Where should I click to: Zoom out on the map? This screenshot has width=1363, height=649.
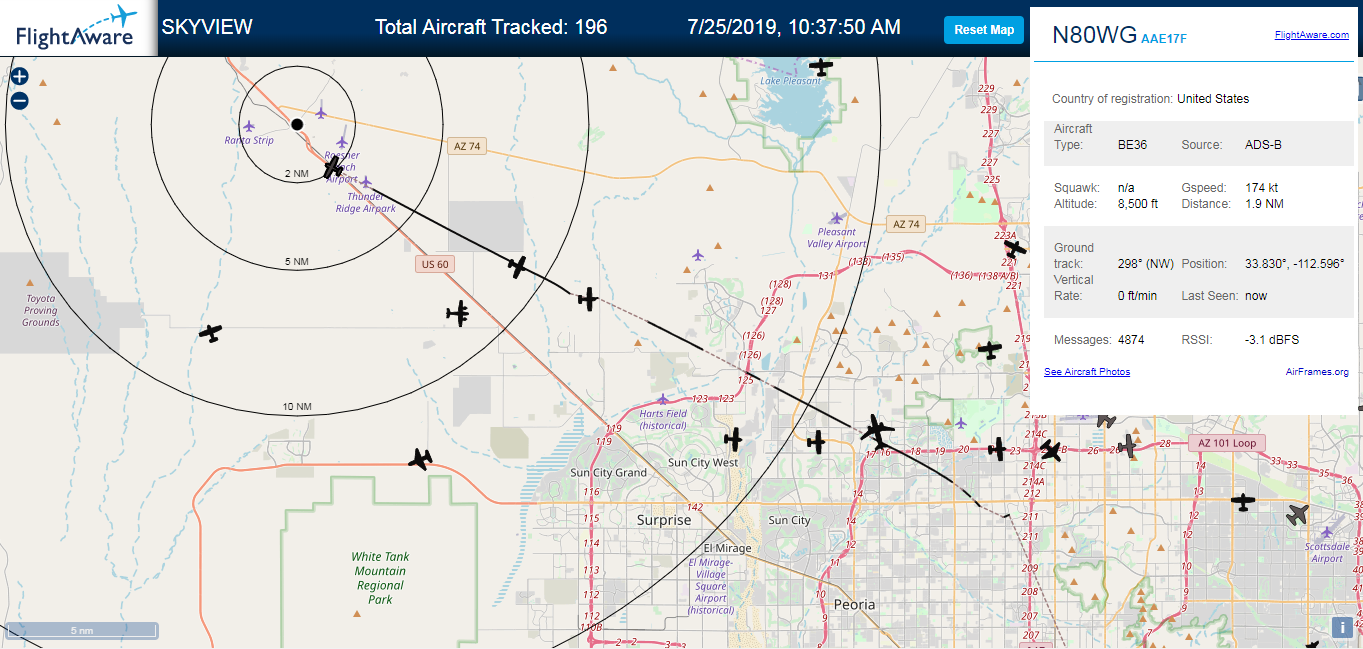[19, 100]
